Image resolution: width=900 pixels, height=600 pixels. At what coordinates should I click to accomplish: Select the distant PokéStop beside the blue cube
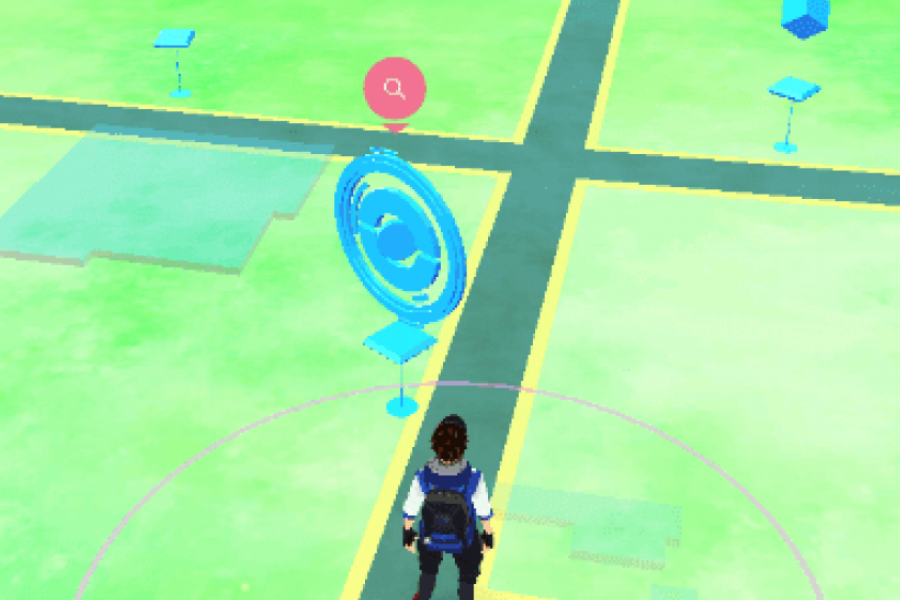click(793, 92)
